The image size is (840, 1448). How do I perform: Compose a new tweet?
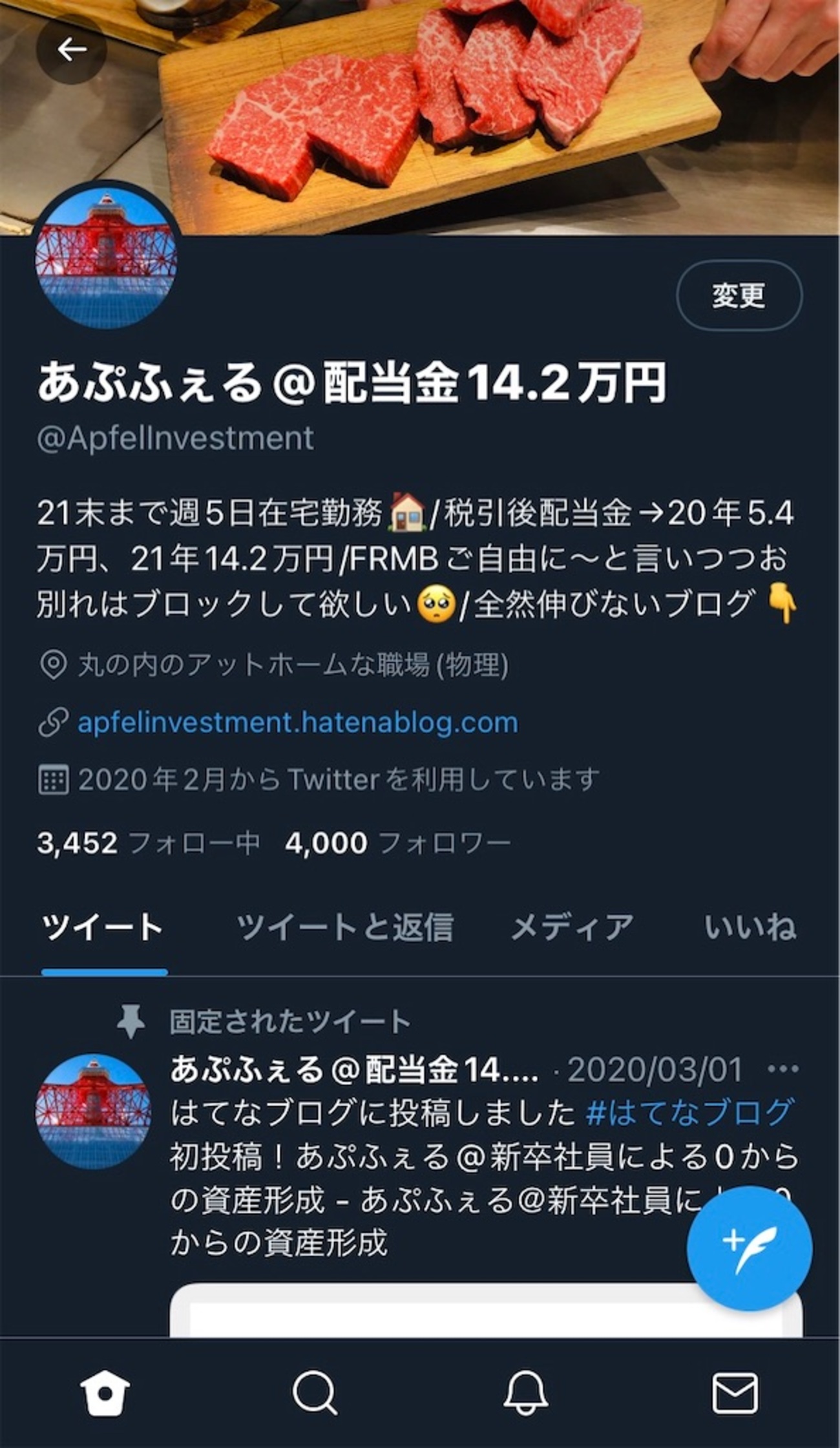coord(749,1248)
